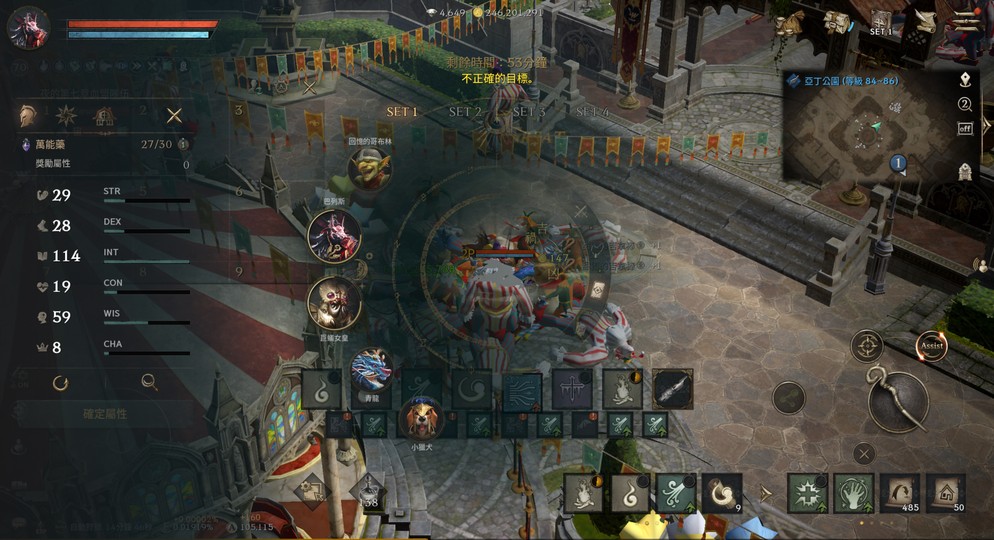The image size is (994, 540).
Task: Tap the magnifier icon below stats
Action: tap(149, 381)
